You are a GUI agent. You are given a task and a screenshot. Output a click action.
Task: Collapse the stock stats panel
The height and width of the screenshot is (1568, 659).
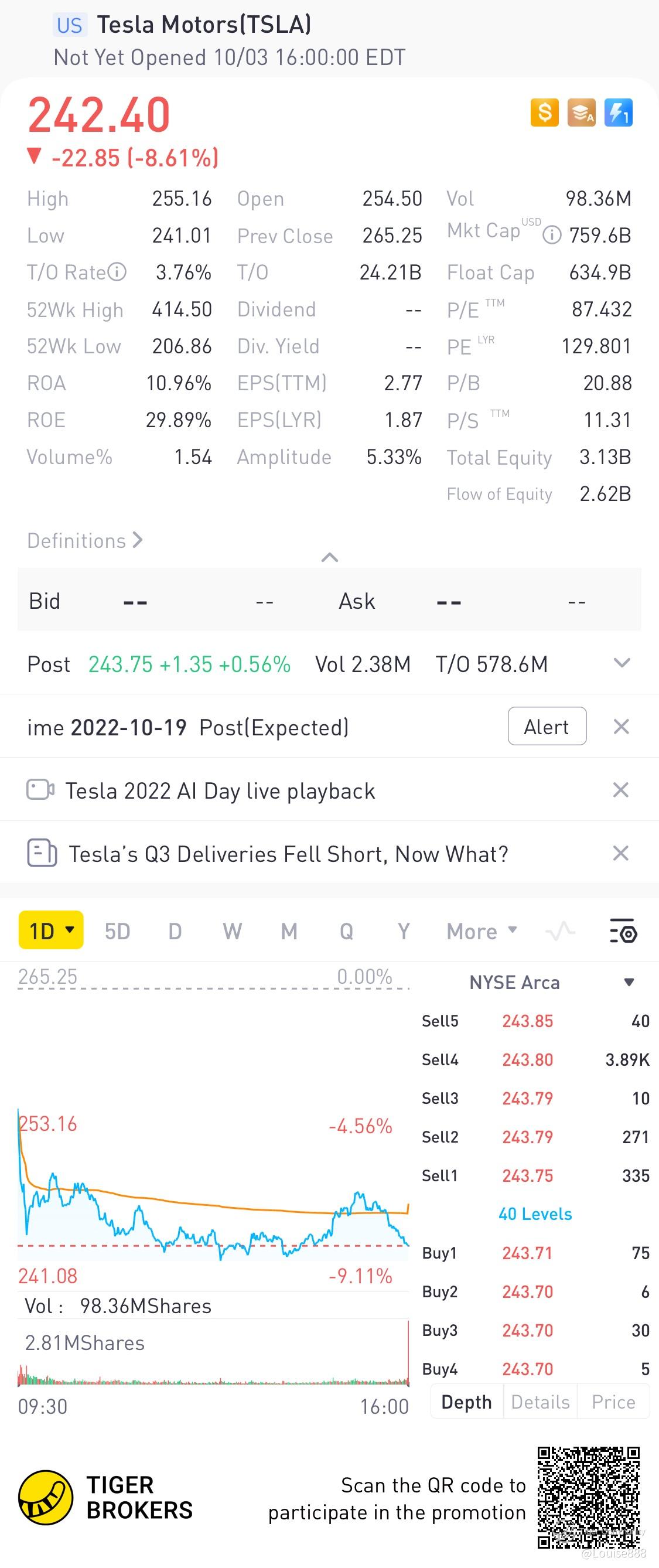[329, 557]
